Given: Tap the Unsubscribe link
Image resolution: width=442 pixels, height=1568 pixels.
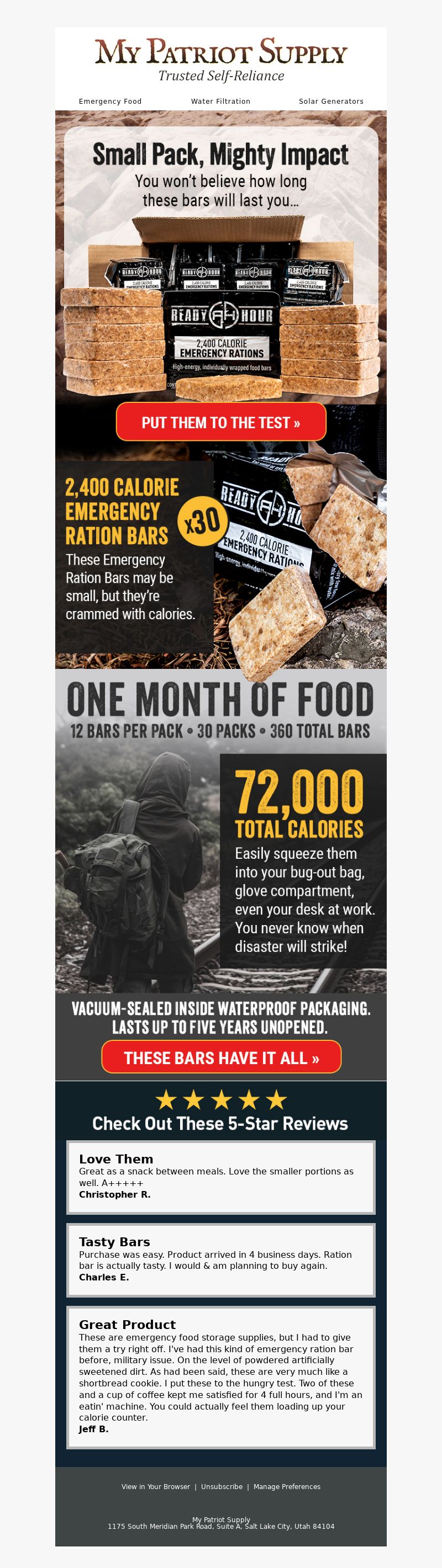Looking at the screenshot, I should coord(222,1486).
